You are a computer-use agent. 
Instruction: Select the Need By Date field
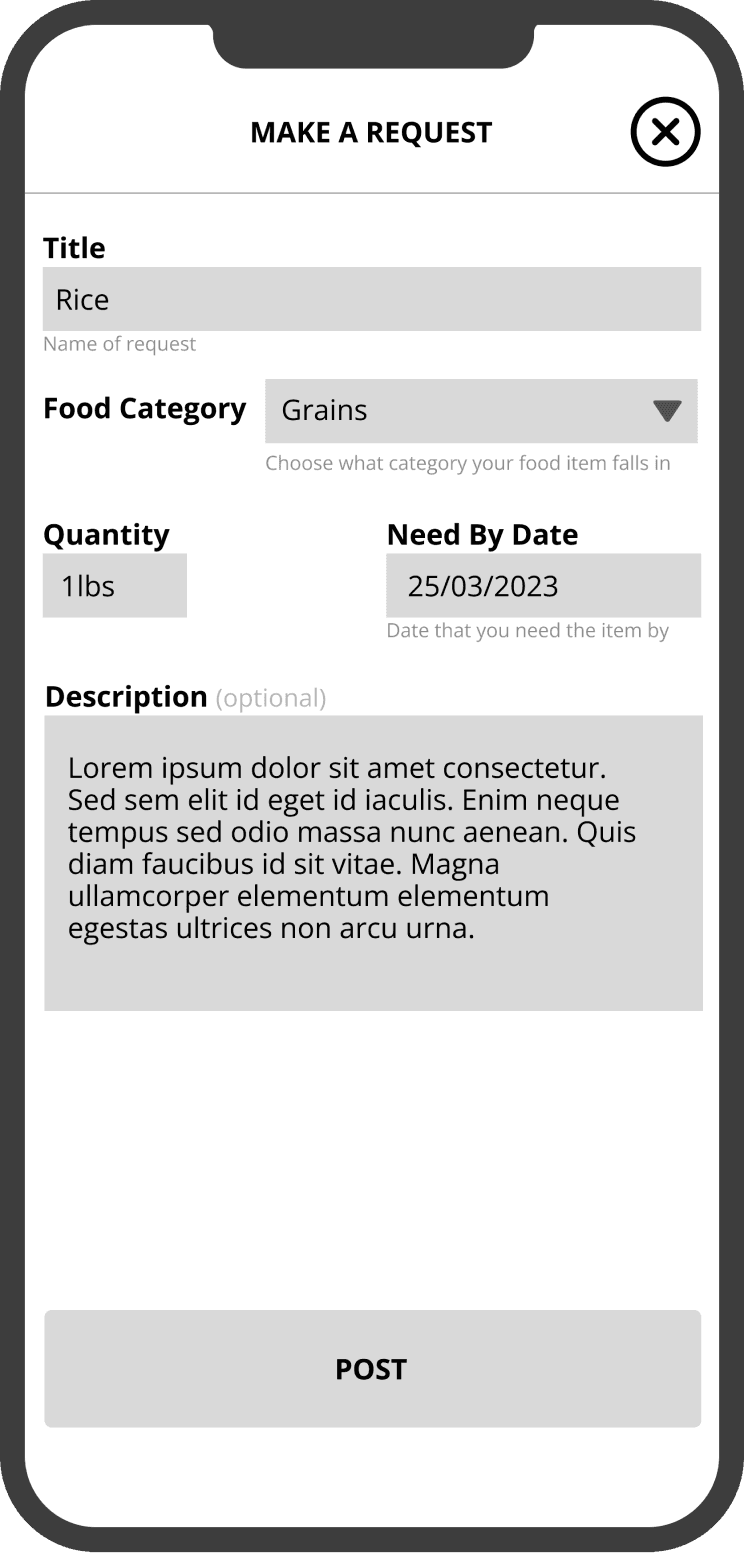[543, 585]
